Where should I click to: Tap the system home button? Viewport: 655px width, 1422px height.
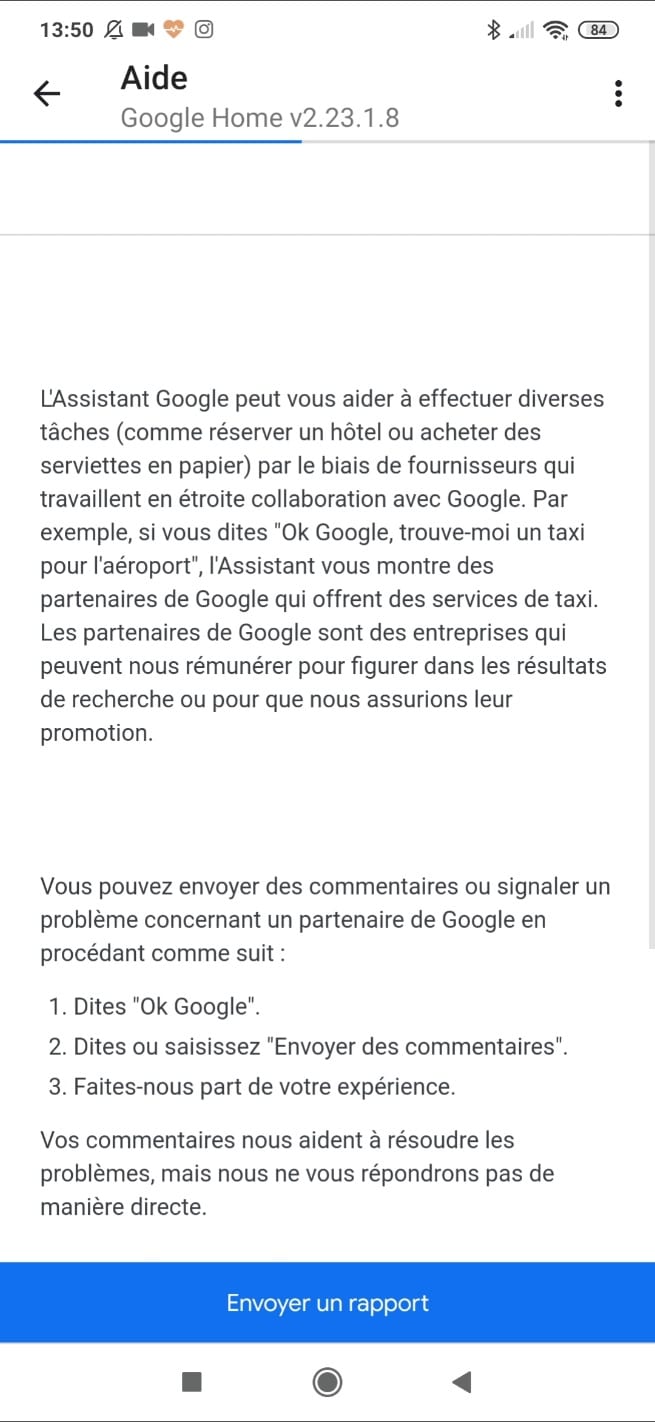[x=327, y=1382]
